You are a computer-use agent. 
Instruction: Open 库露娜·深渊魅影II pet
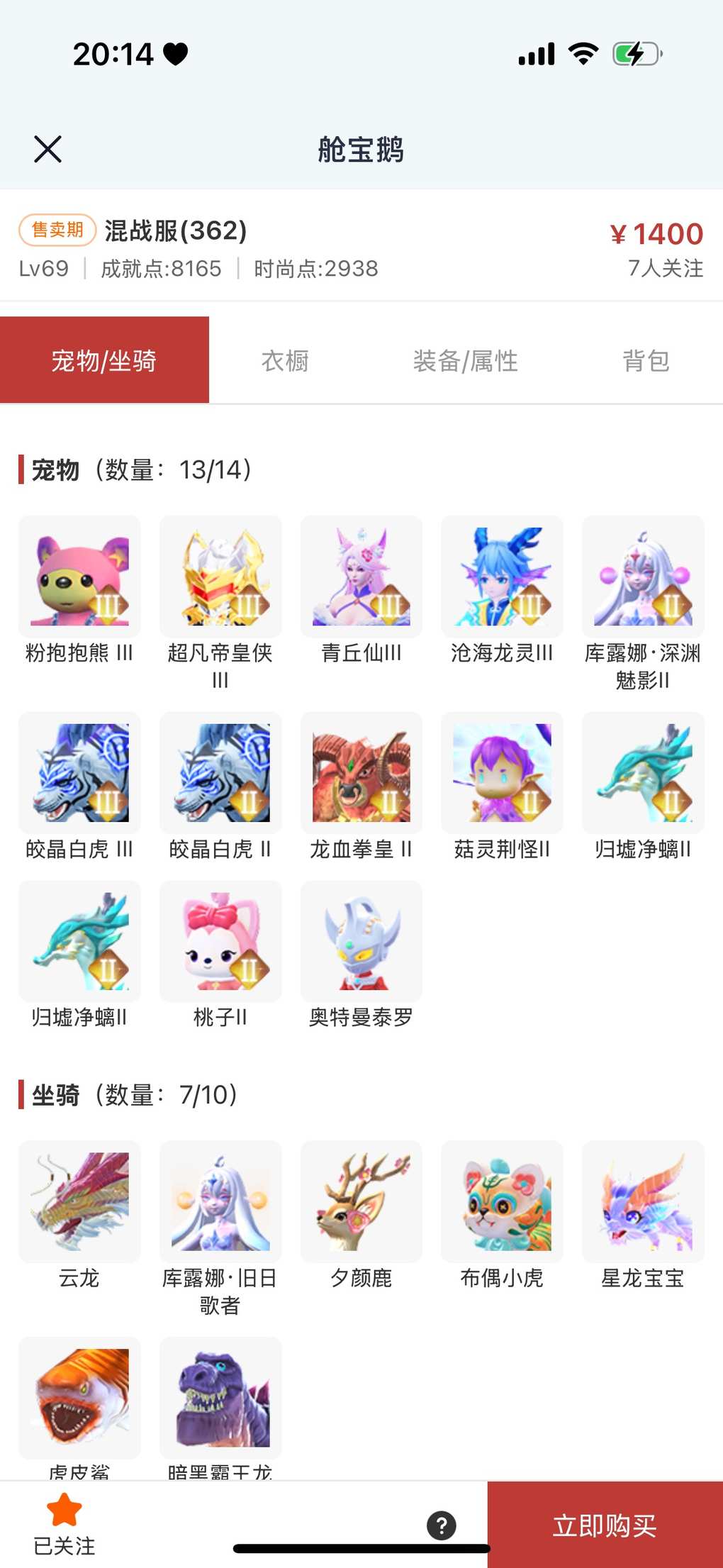coord(643,577)
